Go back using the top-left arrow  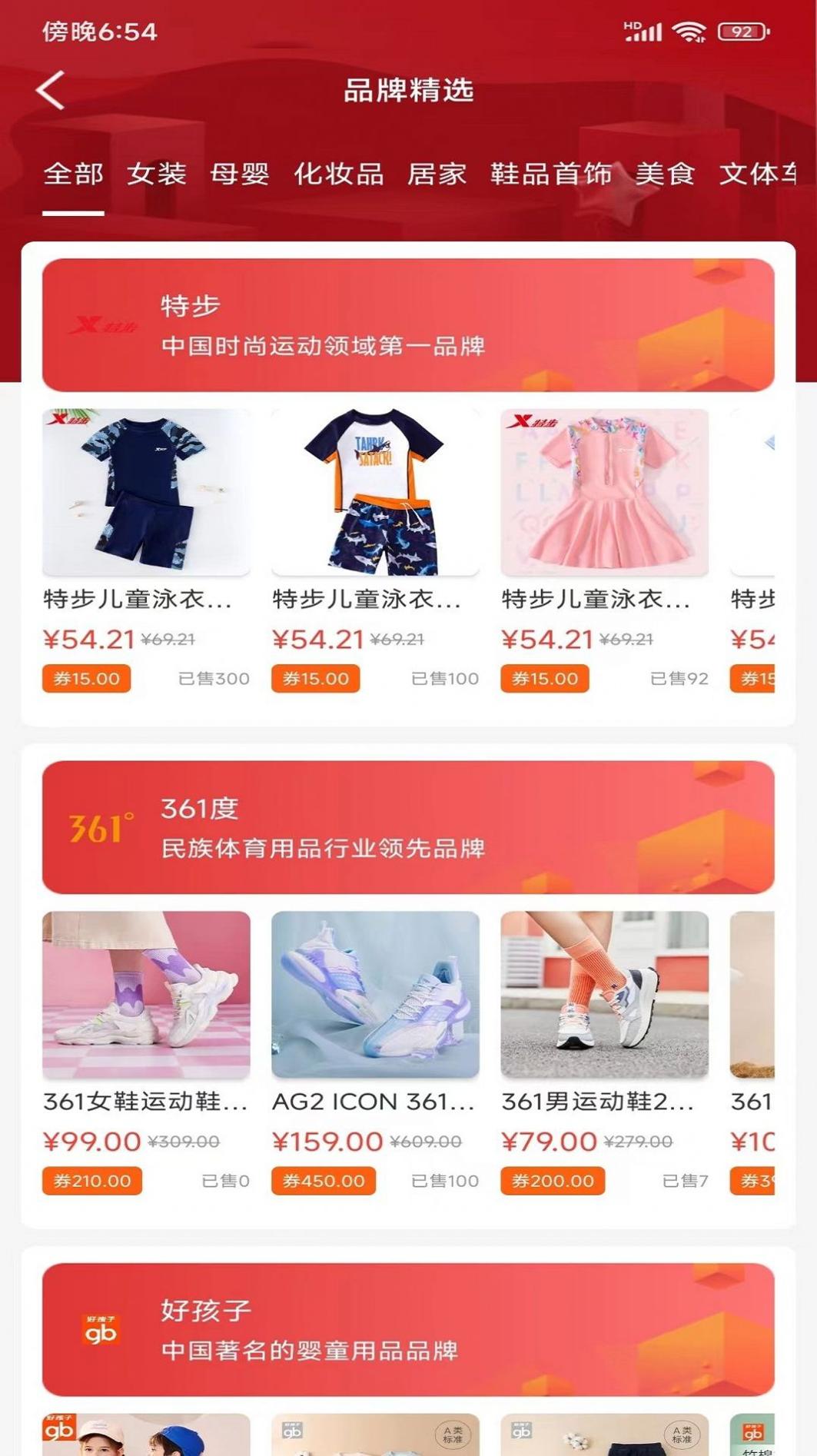[x=51, y=91]
